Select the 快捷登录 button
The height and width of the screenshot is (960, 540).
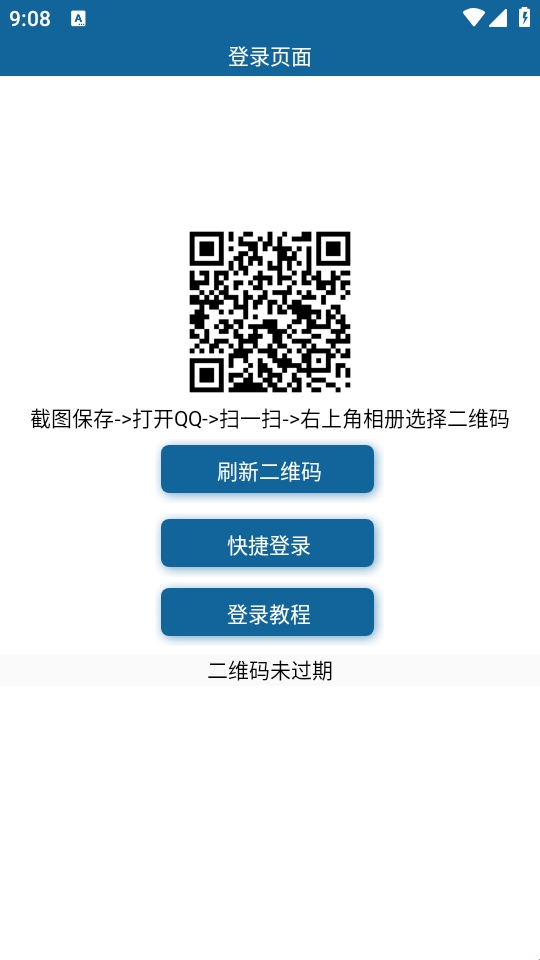[x=268, y=543]
